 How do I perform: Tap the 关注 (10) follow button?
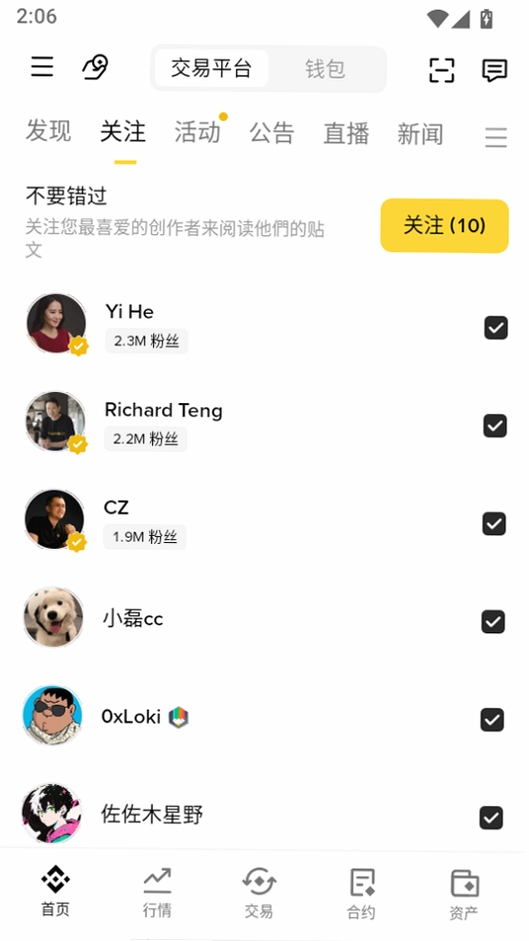(444, 226)
